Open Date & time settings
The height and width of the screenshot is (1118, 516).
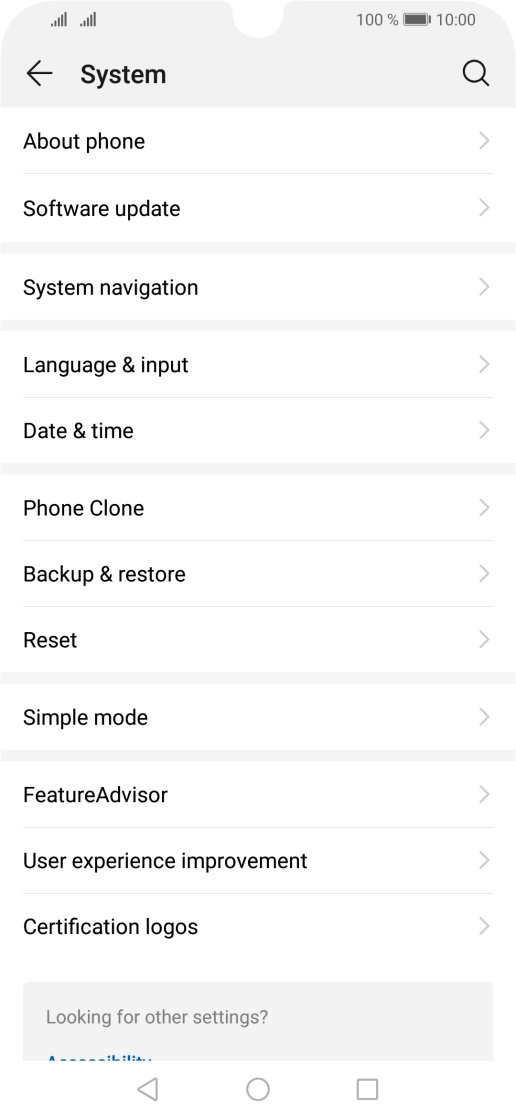258,431
